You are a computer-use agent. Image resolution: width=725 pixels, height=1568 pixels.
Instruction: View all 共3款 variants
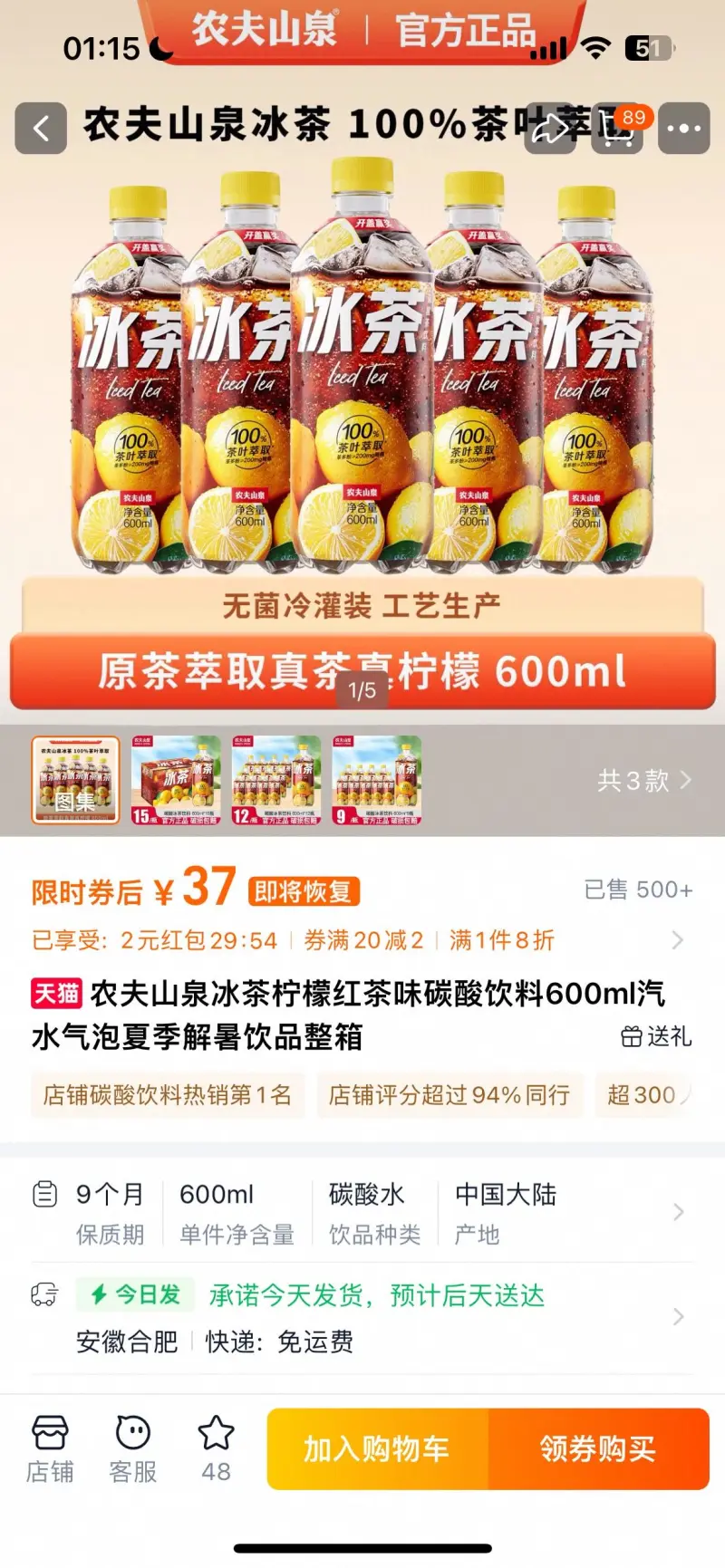pyautogui.click(x=643, y=781)
